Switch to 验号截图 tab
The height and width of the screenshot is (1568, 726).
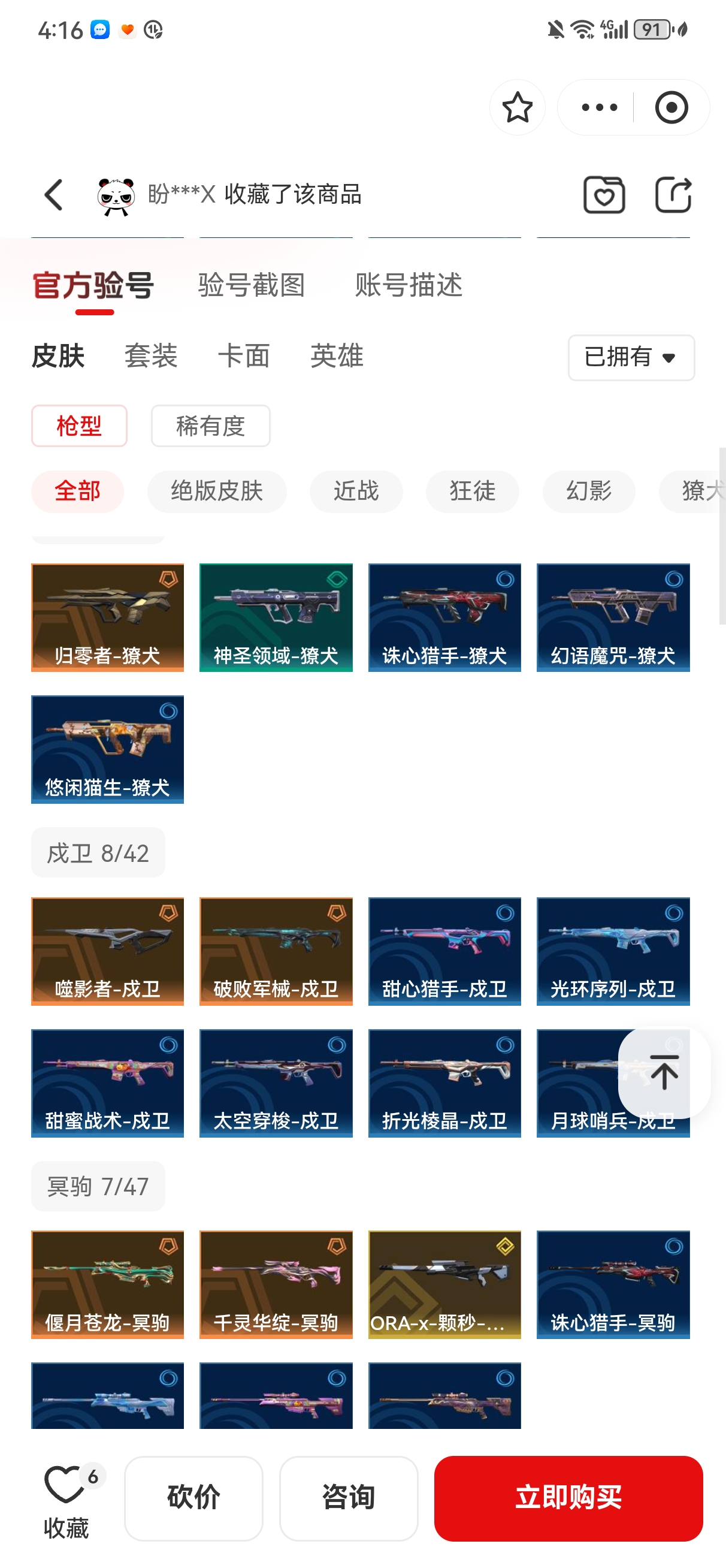tap(252, 285)
